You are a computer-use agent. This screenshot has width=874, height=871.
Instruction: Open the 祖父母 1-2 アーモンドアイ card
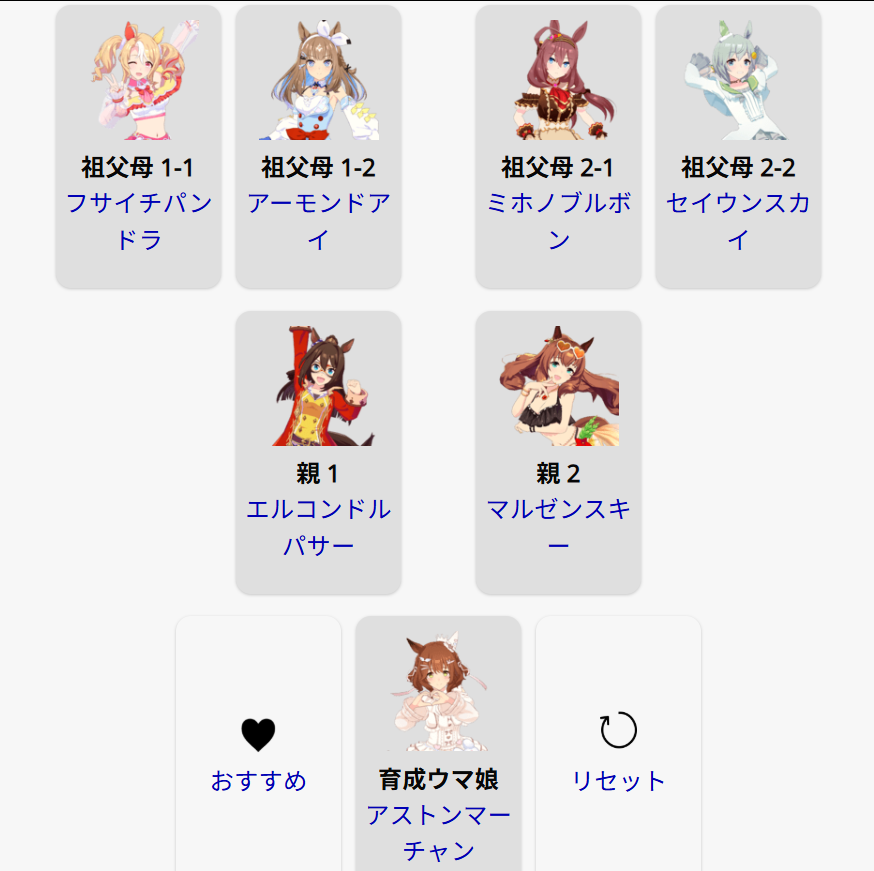[x=318, y=146]
